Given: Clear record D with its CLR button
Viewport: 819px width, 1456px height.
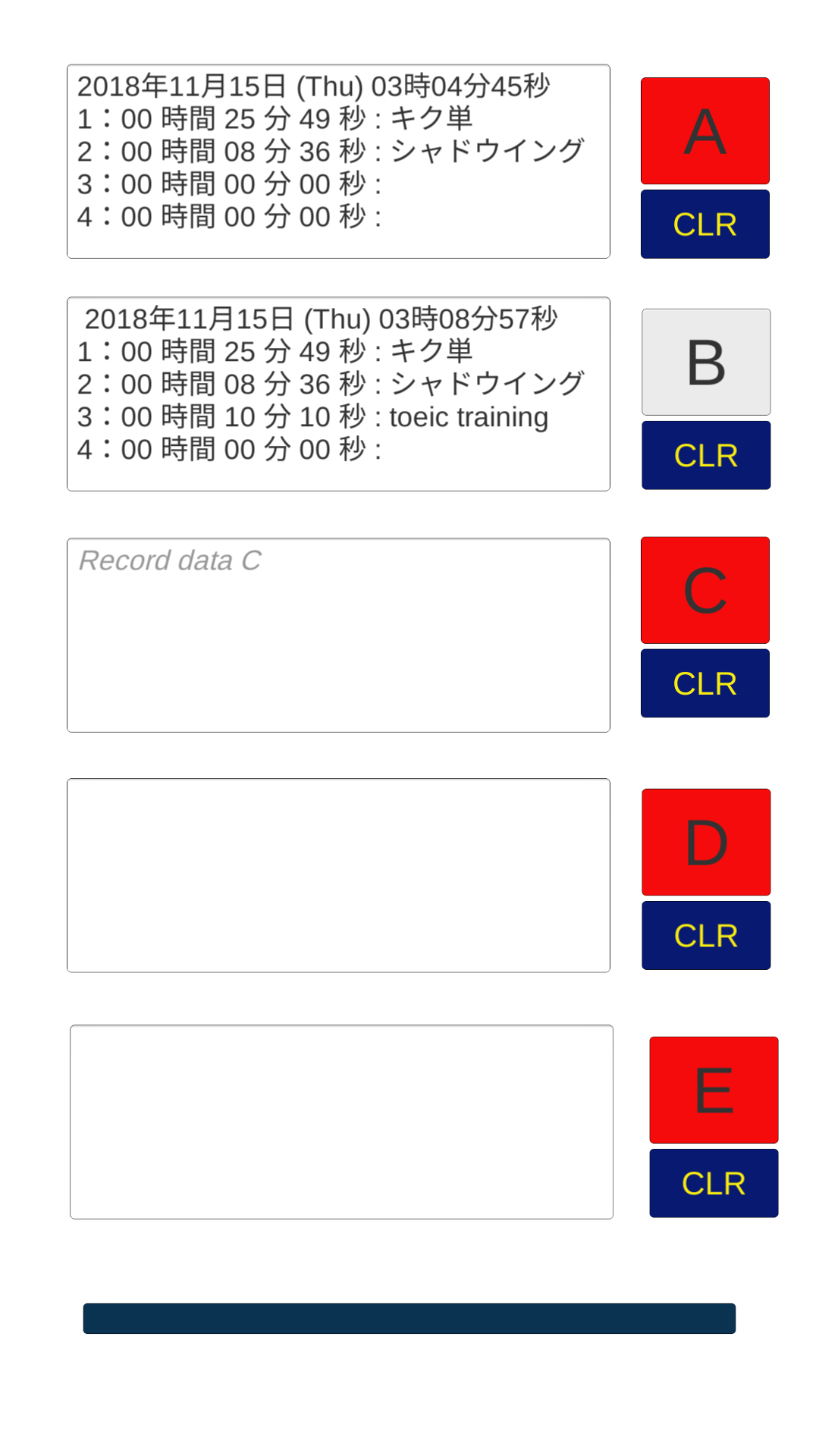Looking at the screenshot, I should pyautogui.click(x=705, y=935).
